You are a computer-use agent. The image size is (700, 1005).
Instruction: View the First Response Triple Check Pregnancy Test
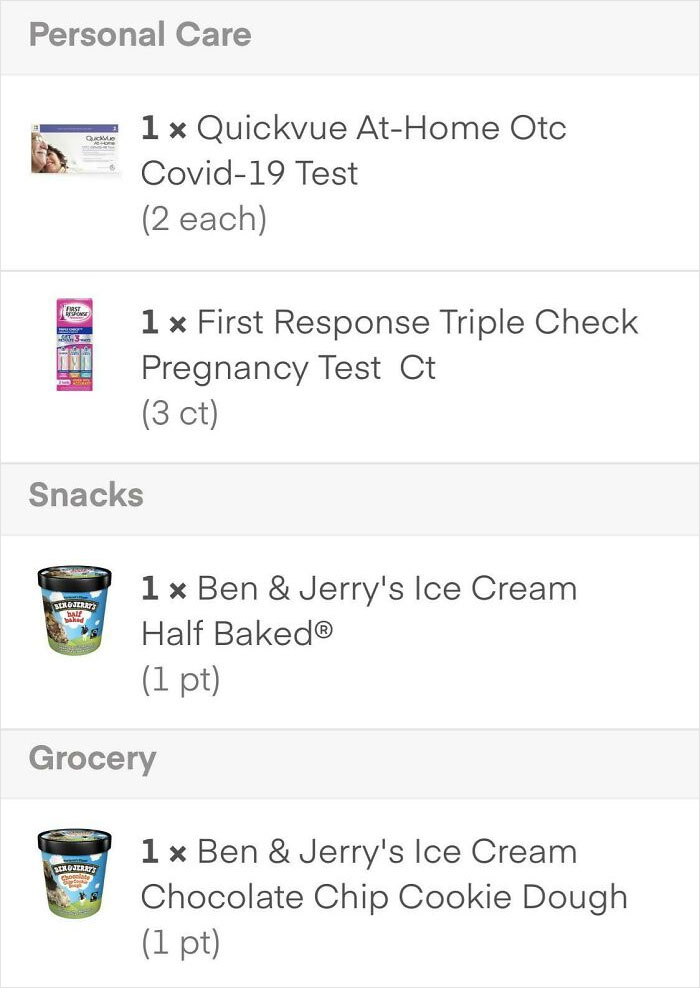coord(388,345)
